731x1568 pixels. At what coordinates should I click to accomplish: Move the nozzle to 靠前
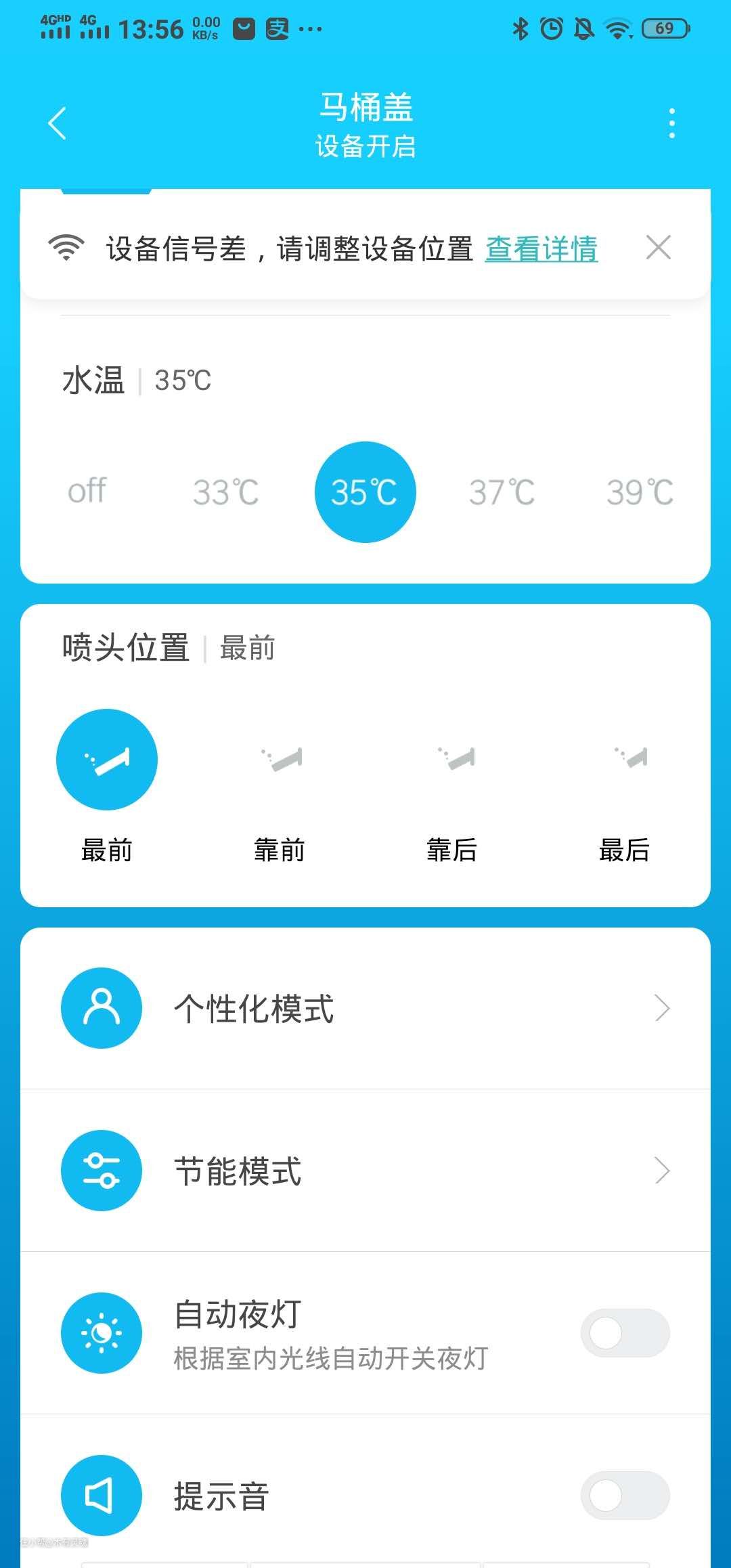click(280, 760)
